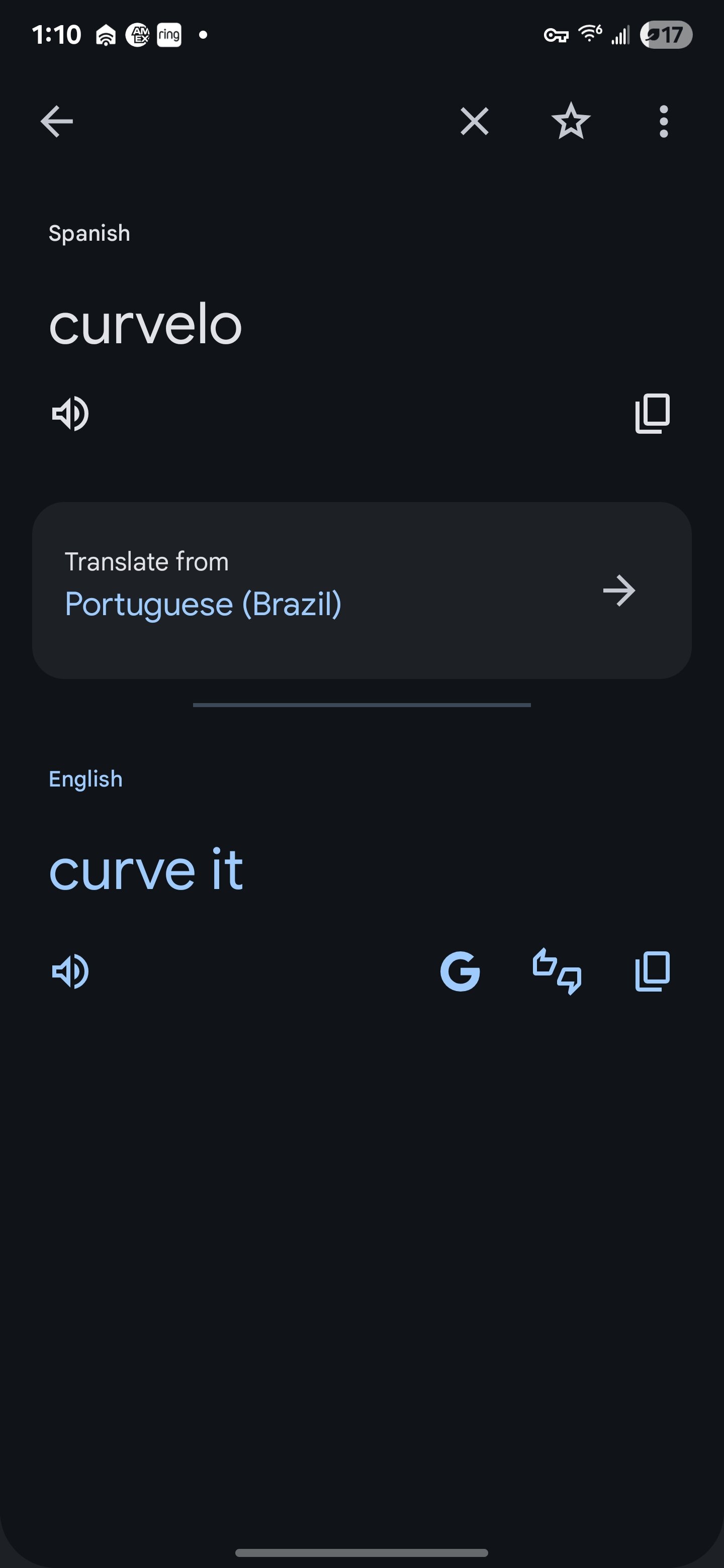This screenshot has height=1568, width=724.
Task: Save this translation with the star icon
Action: click(x=571, y=121)
